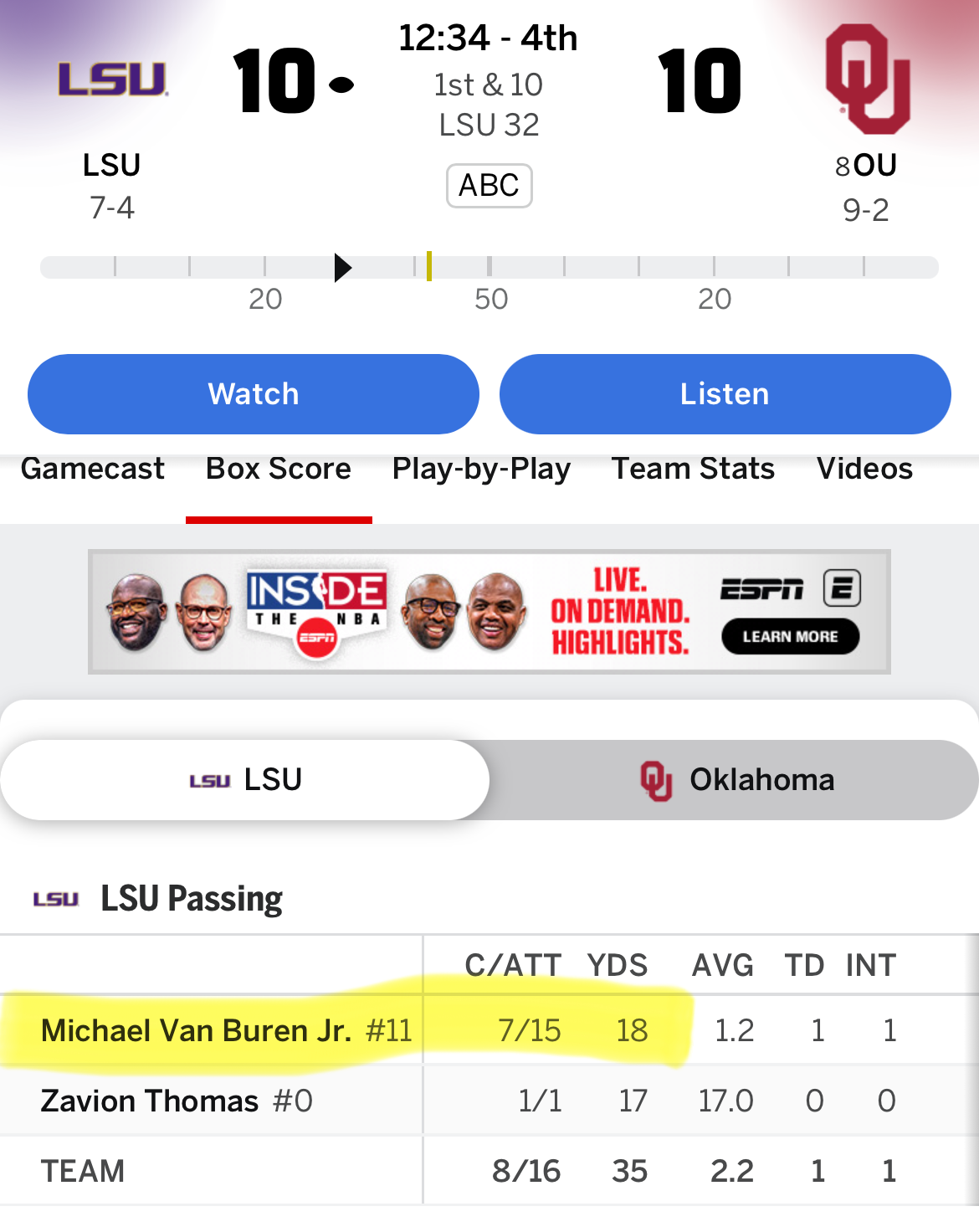This screenshot has width=979, height=1232.
Task: Switch to the Gamecast tab
Action: (93, 469)
